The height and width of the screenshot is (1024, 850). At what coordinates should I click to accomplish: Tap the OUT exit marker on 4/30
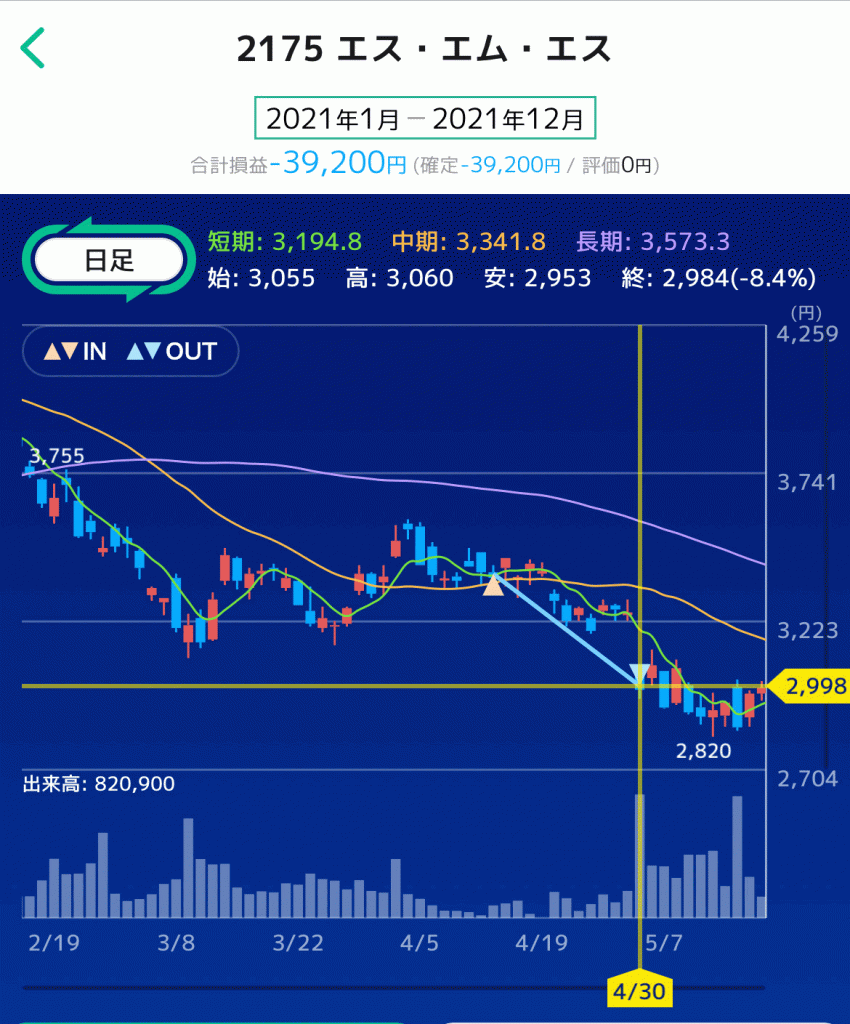click(x=639, y=675)
